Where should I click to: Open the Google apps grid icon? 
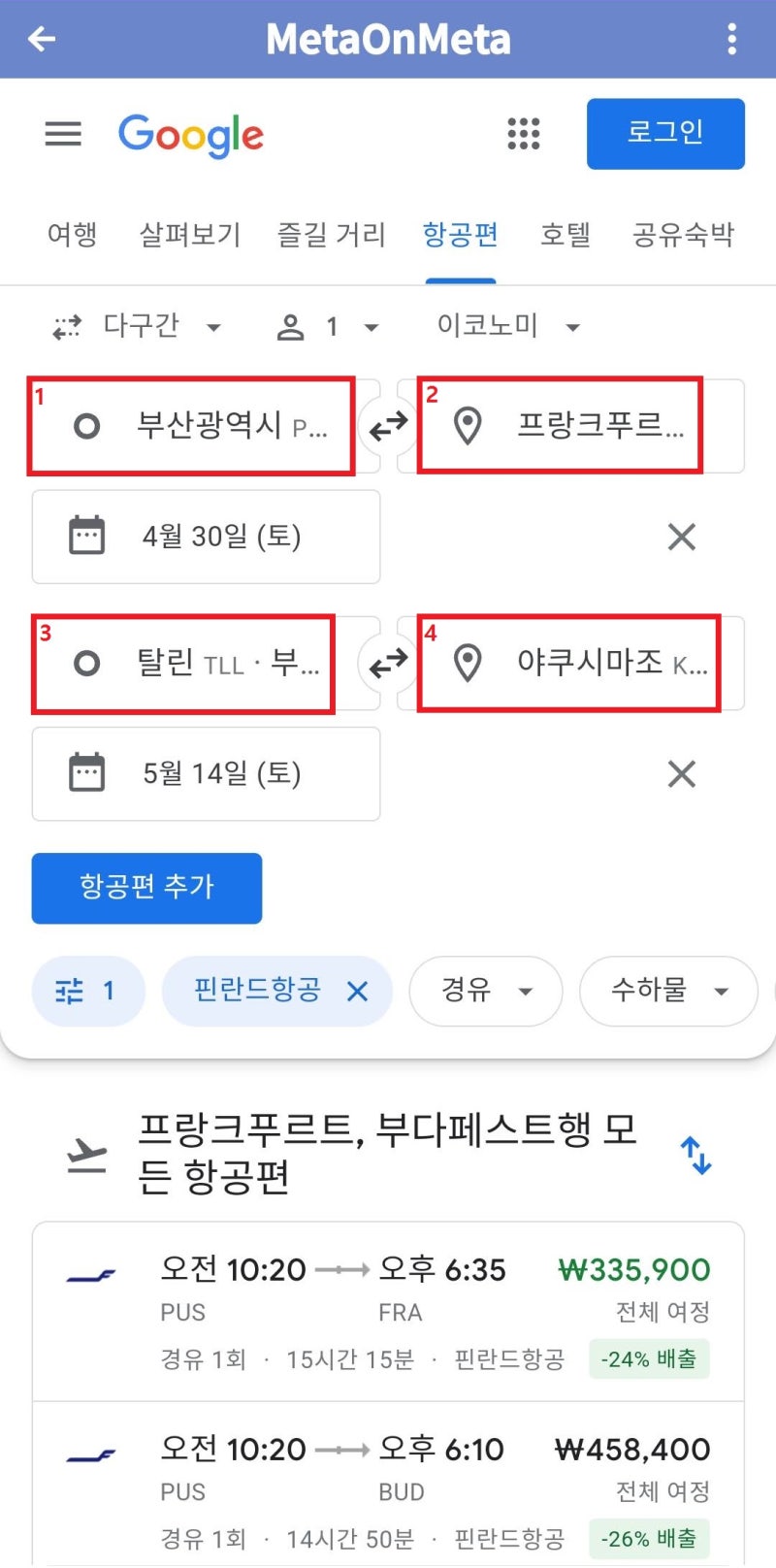523,133
